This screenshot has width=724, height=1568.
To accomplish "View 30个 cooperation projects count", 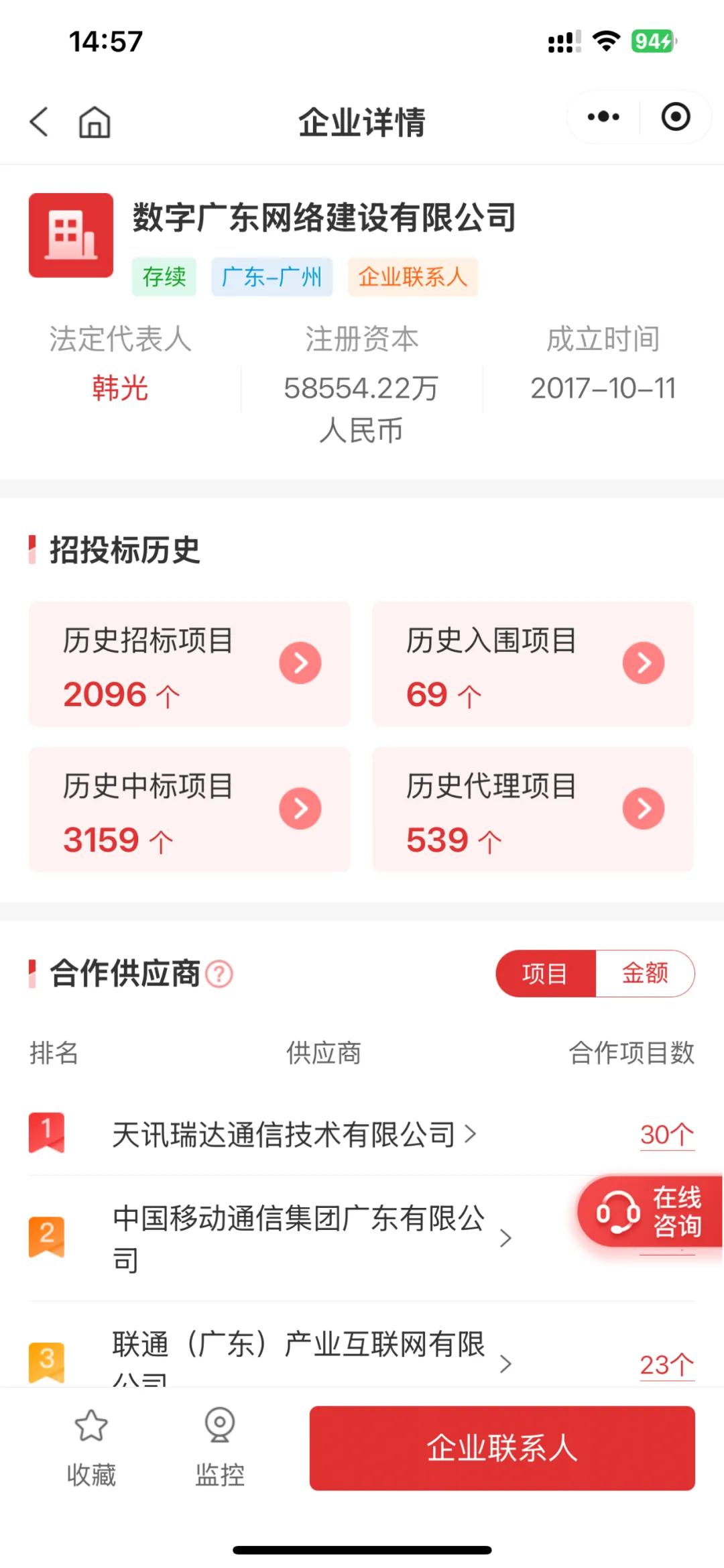I will [666, 1134].
